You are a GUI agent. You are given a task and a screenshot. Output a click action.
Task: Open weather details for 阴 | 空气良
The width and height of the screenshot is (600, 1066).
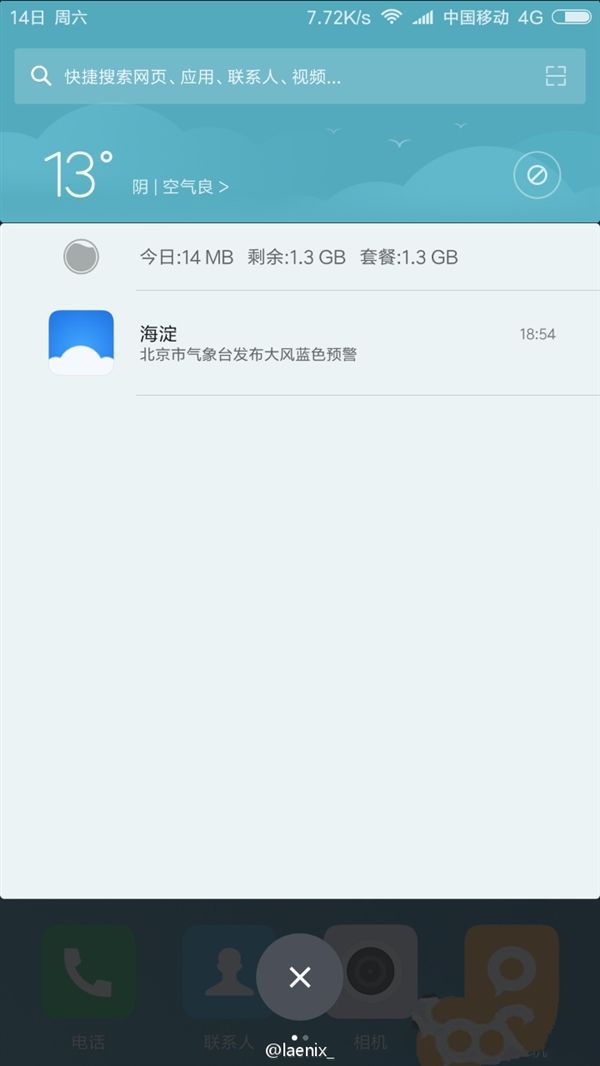click(180, 187)
